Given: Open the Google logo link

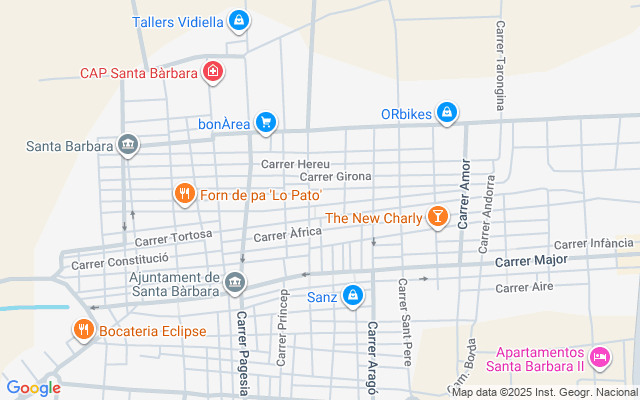Looking at the screenshot, I should point(33,388).
